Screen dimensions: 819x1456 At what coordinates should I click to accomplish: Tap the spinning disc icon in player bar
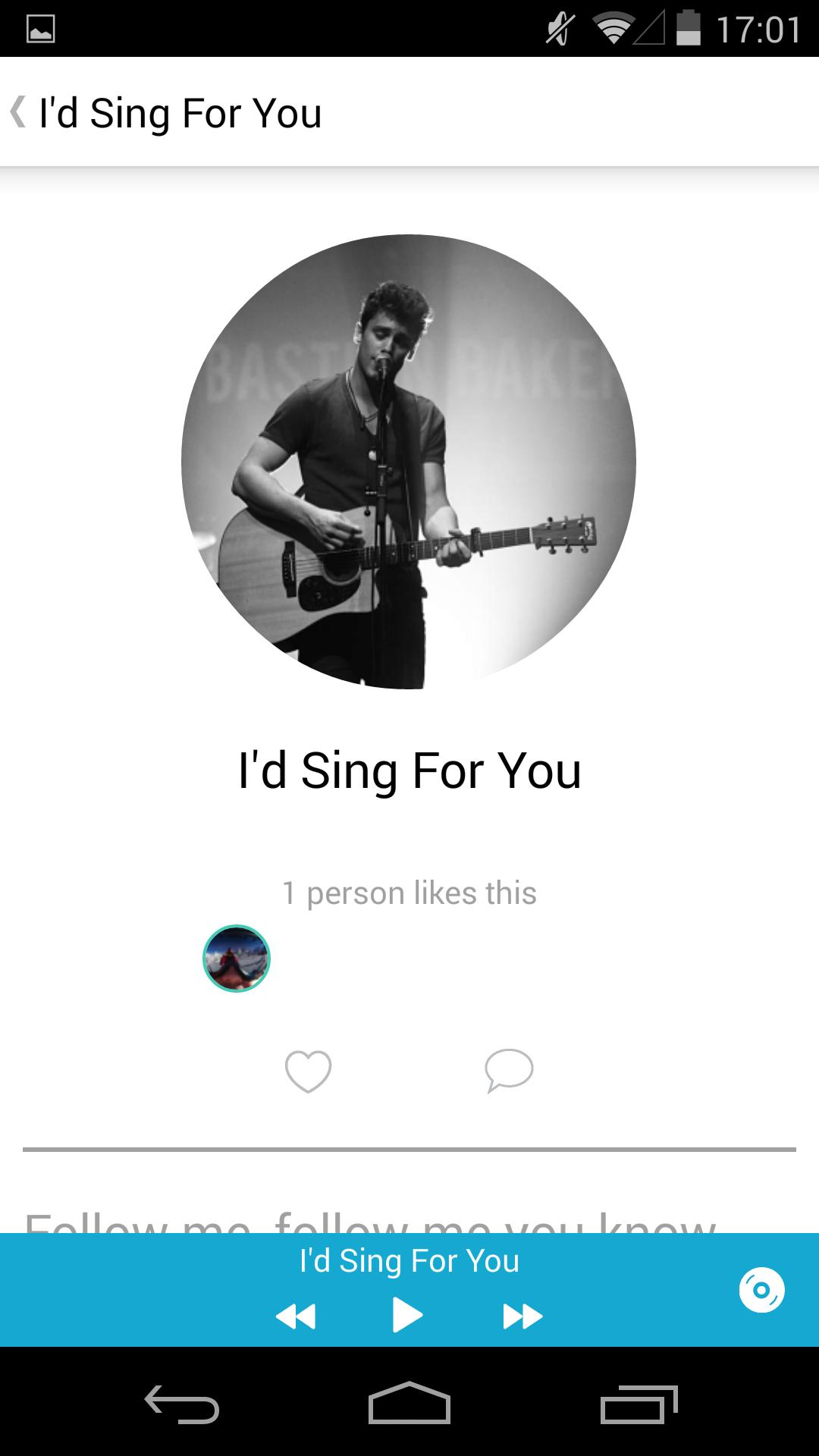coord(761,1291)
